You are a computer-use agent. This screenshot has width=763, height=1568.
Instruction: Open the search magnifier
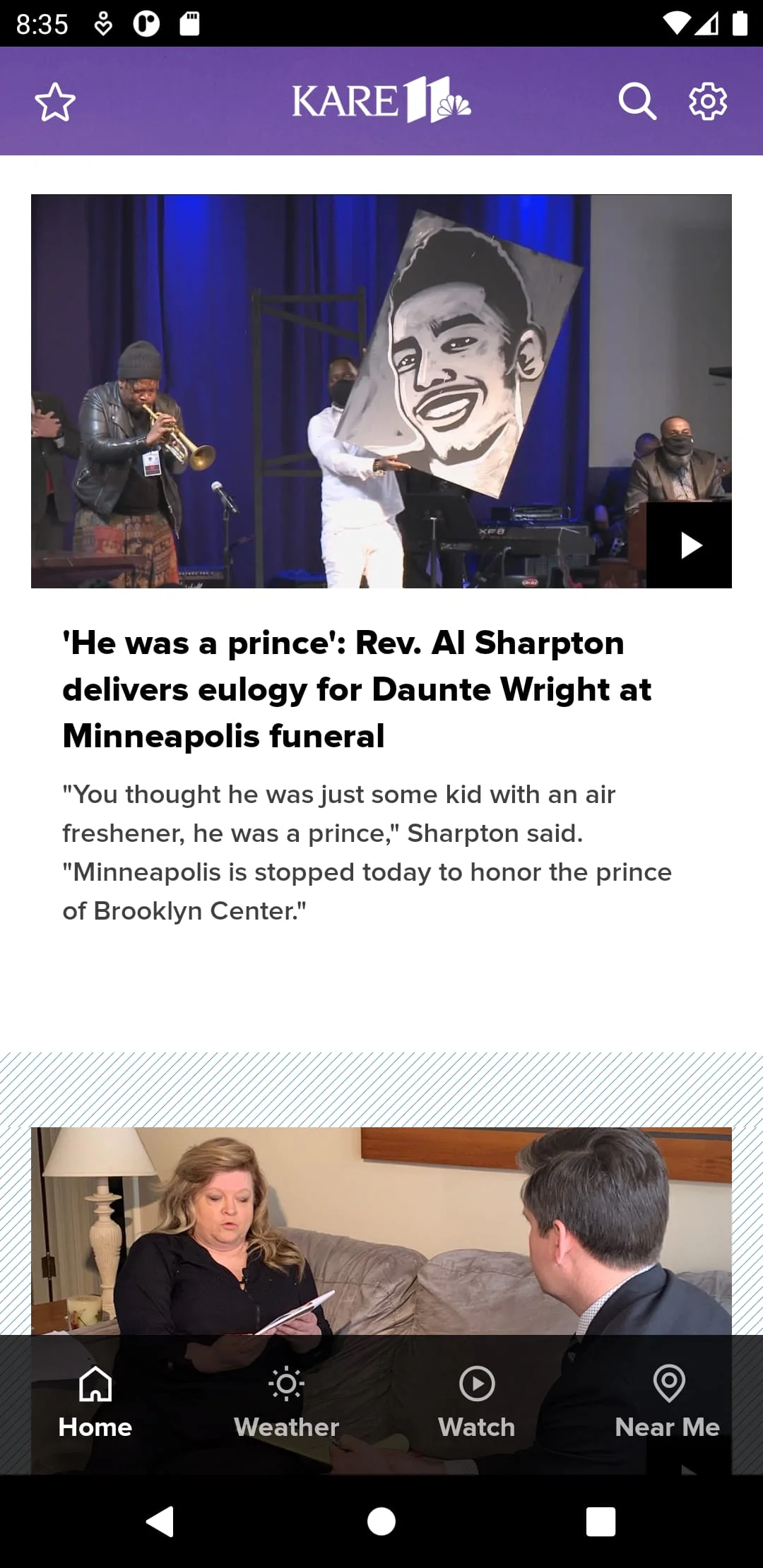tap(637, 102)
